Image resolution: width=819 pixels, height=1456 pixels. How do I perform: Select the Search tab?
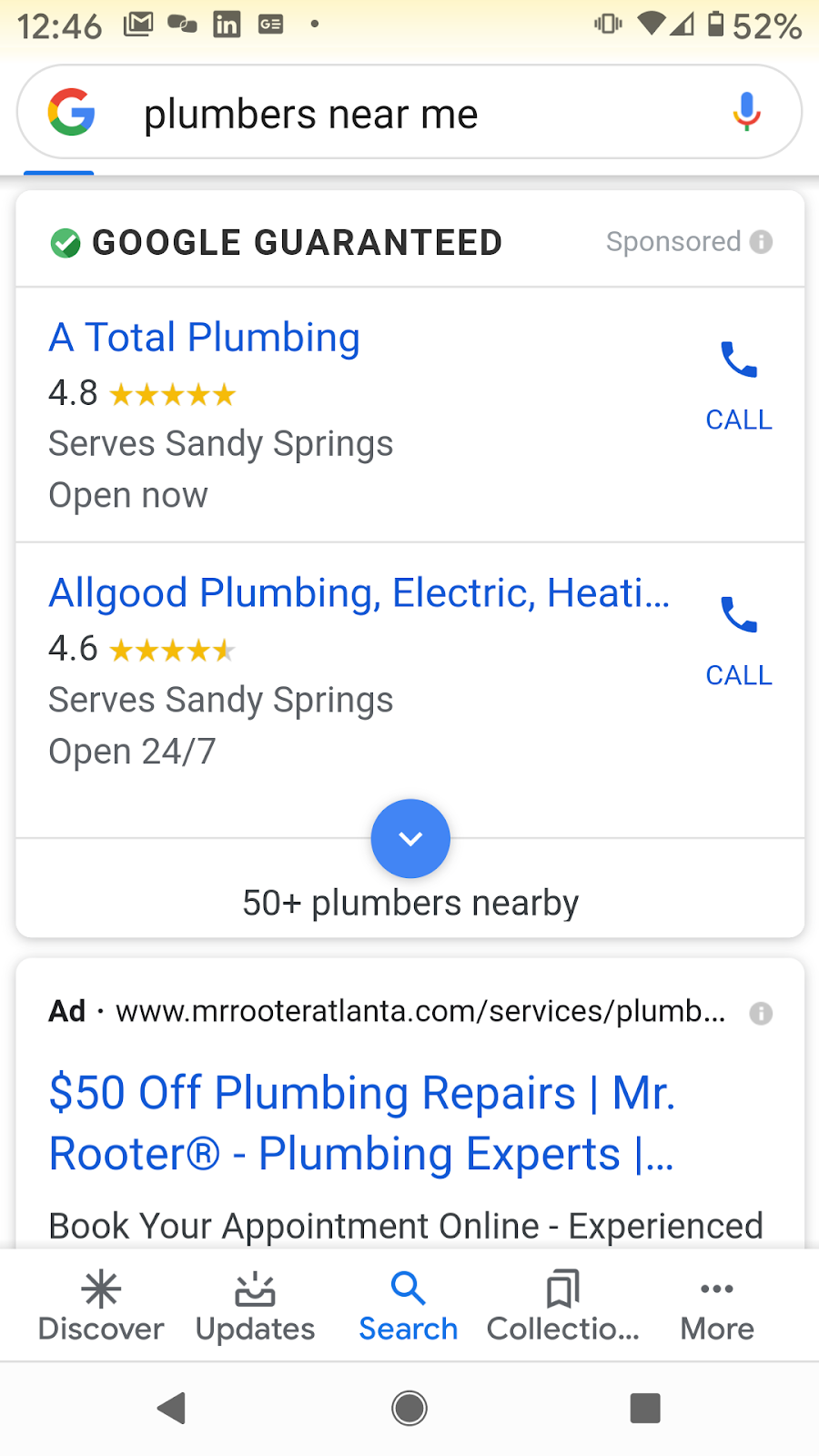tap(409, 1306)
